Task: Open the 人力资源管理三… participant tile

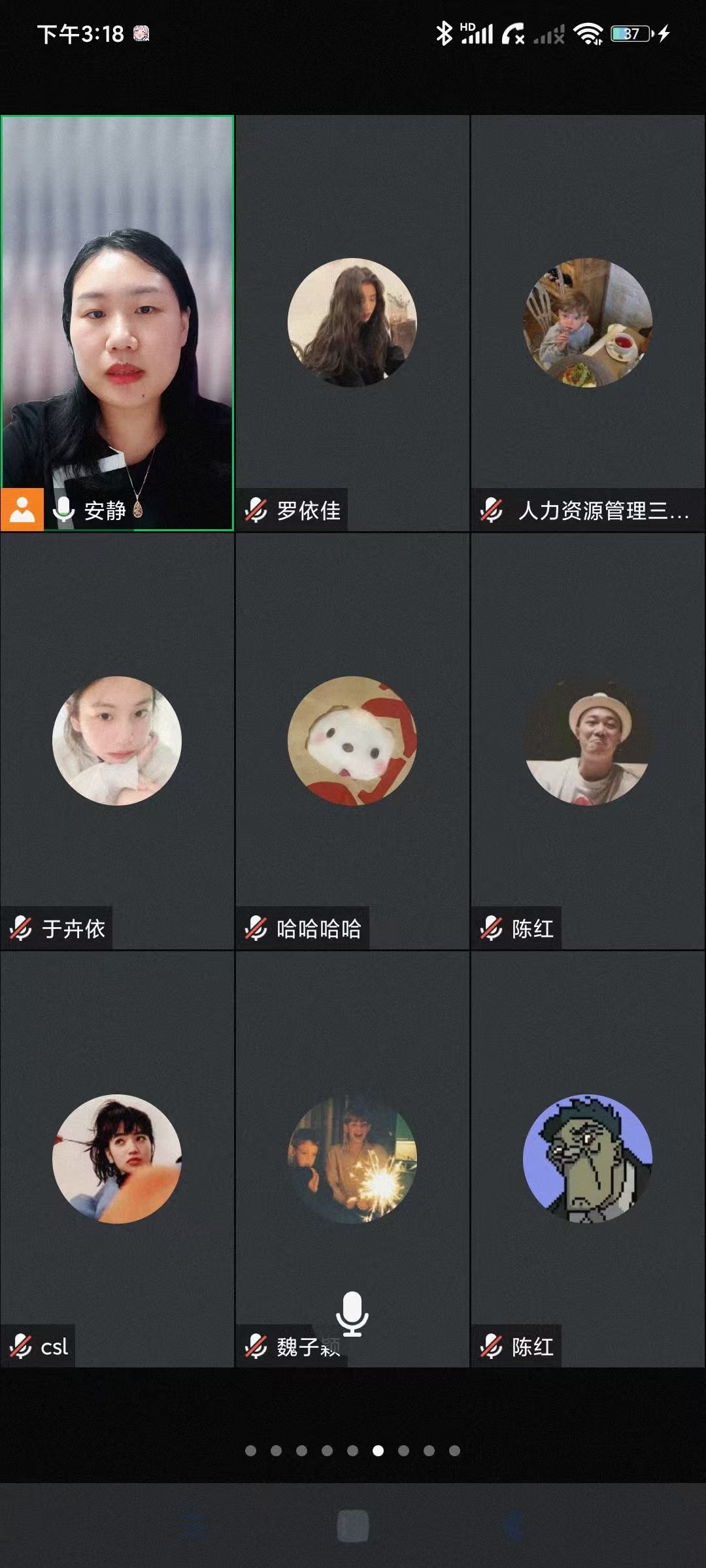Action: click(x=588, y=323)
